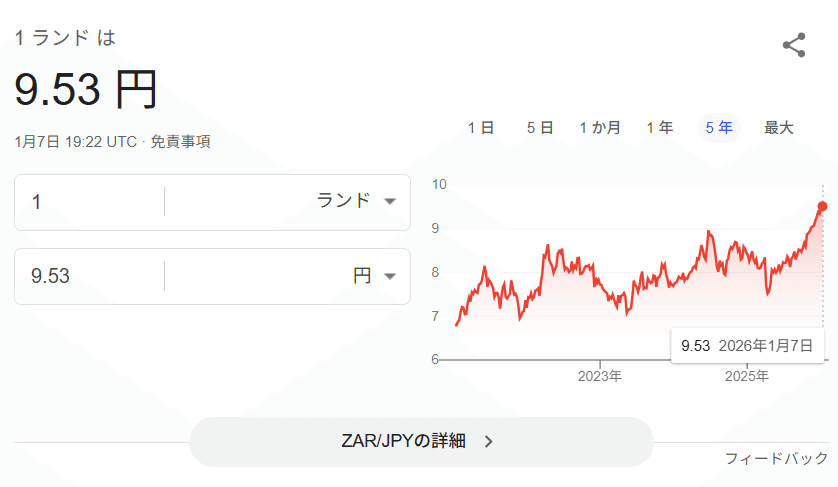
Task: Show the 1年 chart range
Action: (659, 128)
